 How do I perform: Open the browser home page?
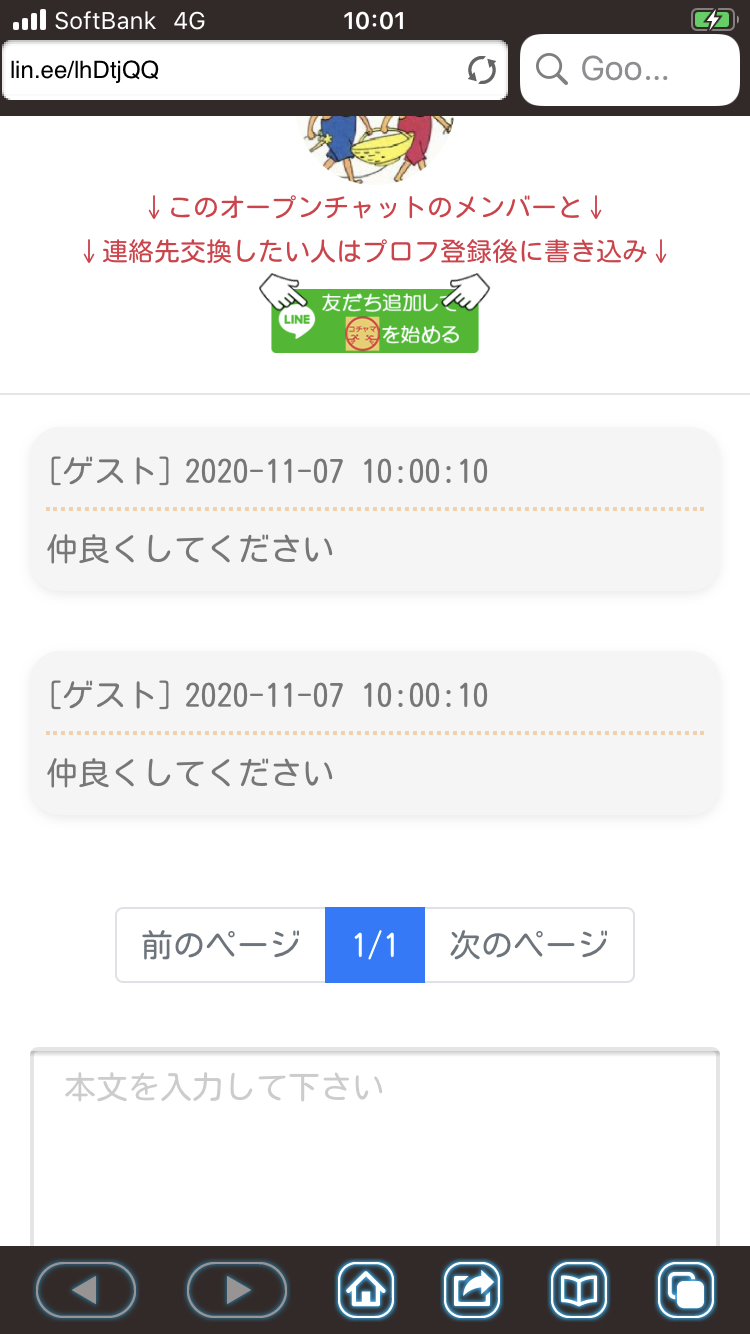(366, 1290)
